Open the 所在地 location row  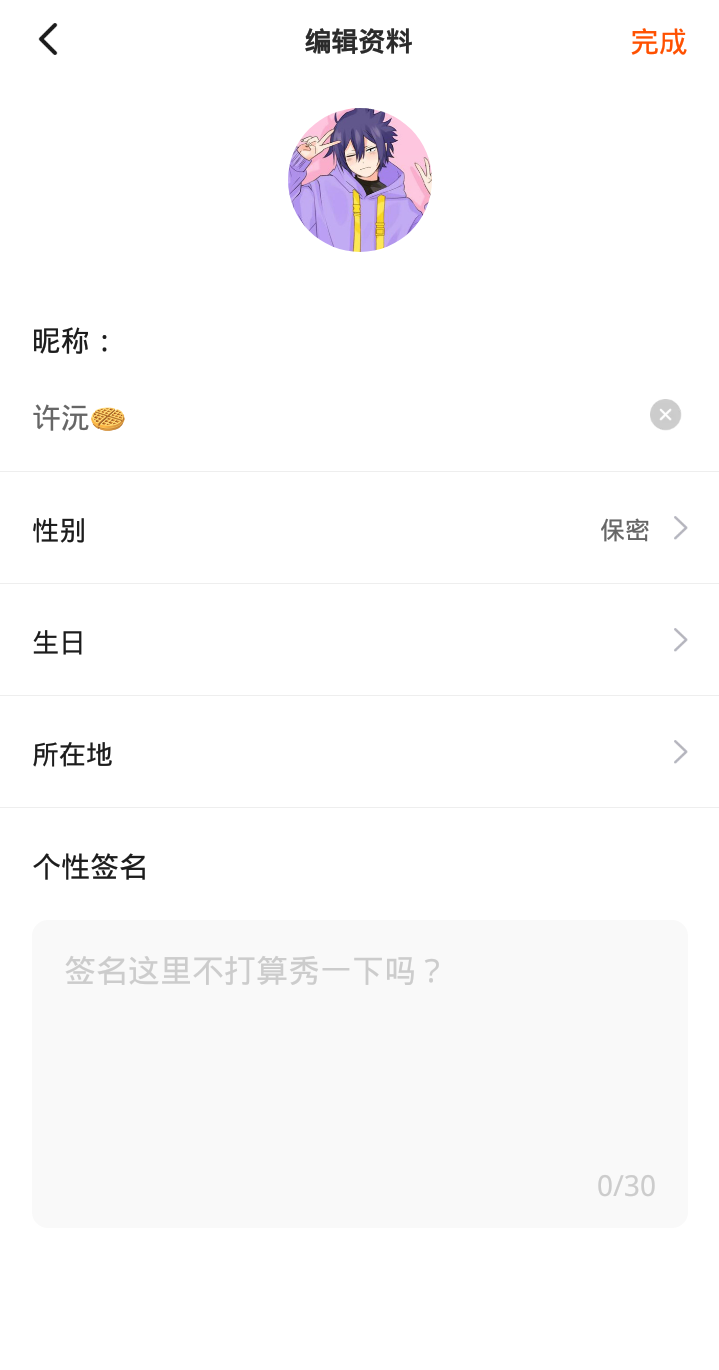click(360, 753)
